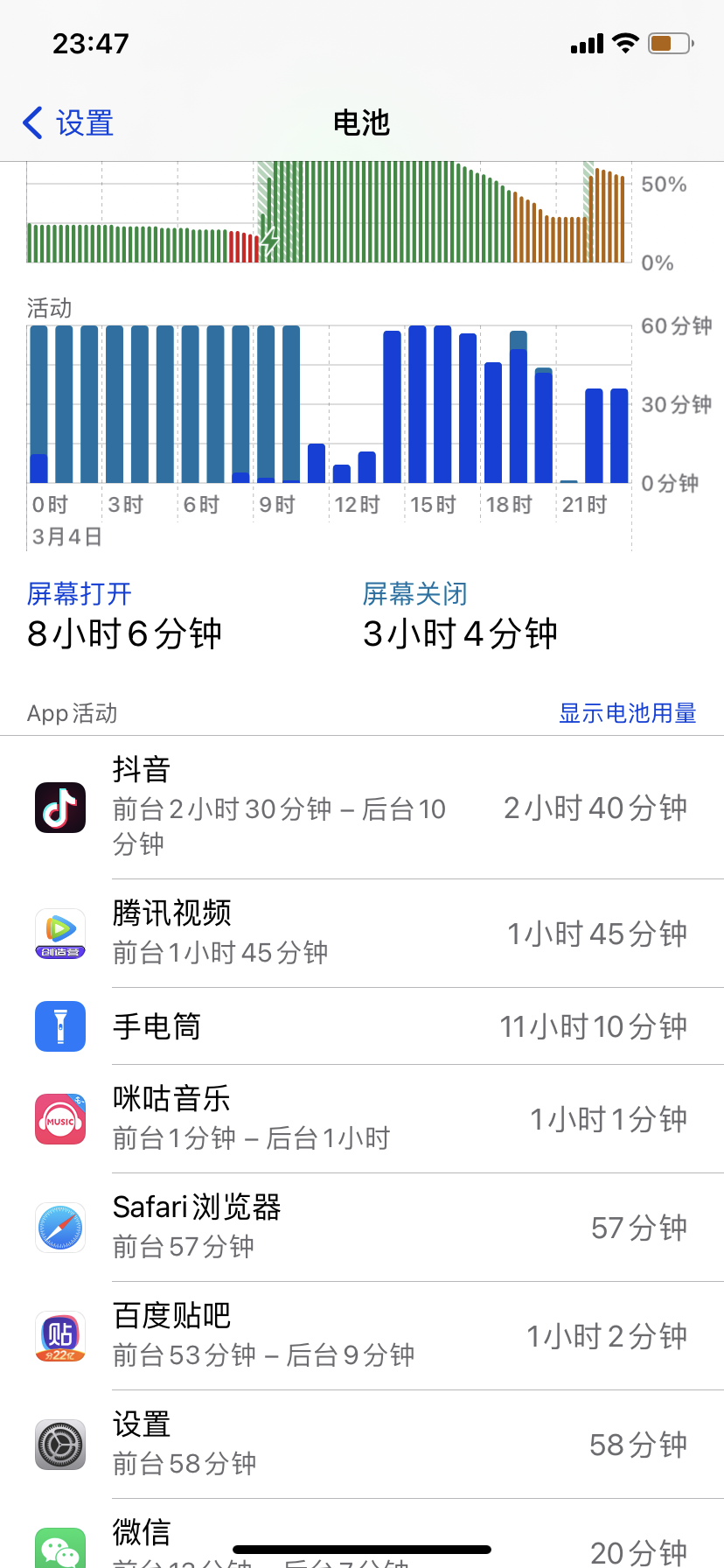
Task: Go back to 设置
Action: [68, 123]
